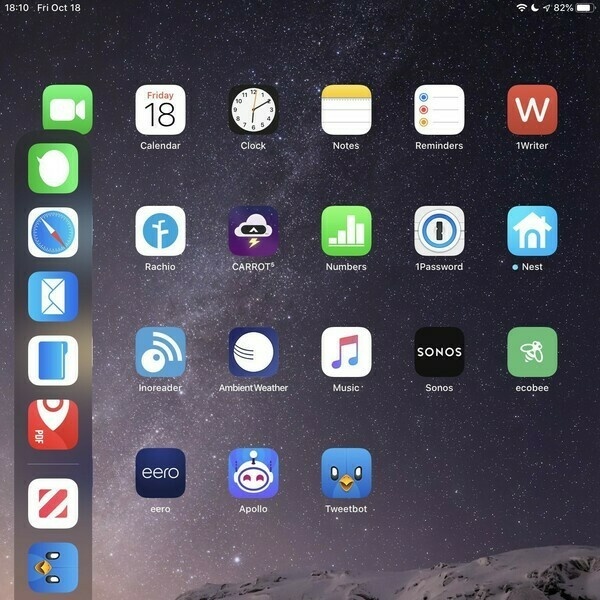
Task: Open Numbers spreadsheet app
Action: (x=346, y=231)
